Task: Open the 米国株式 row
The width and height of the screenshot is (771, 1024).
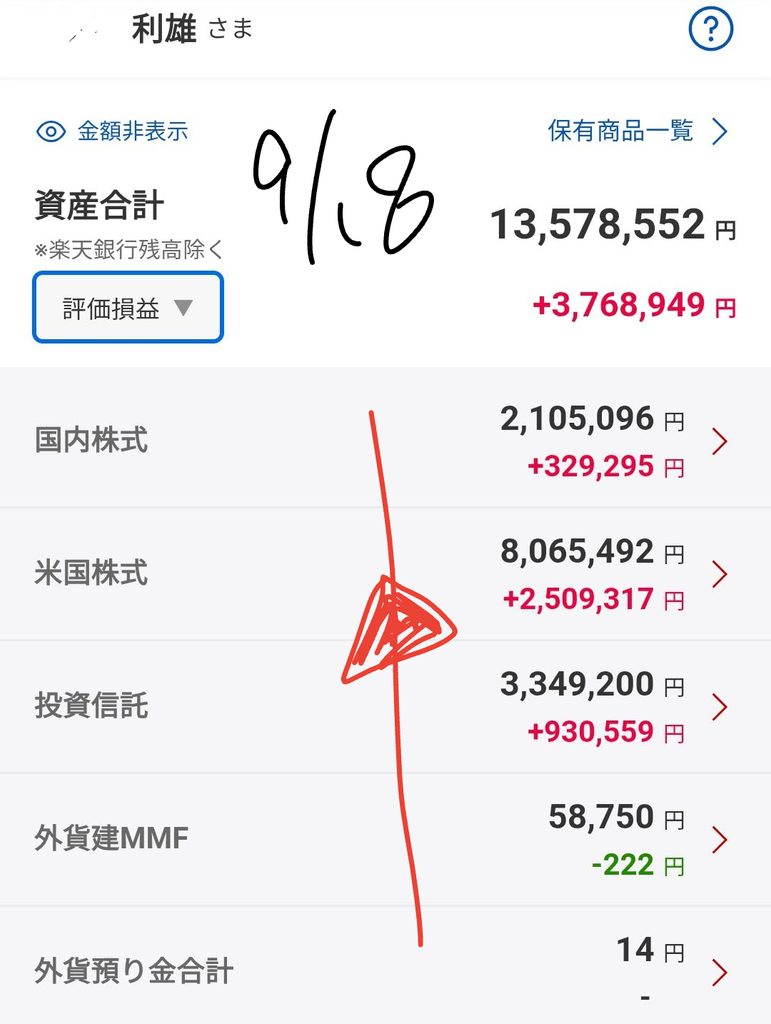Action: point(385,573)
